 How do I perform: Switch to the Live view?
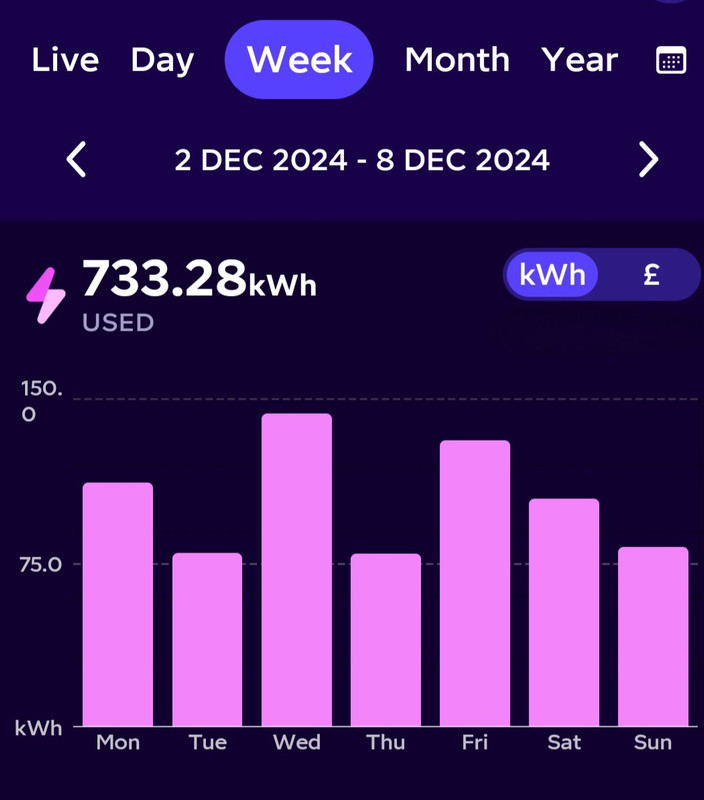click(x=66, y=60)
